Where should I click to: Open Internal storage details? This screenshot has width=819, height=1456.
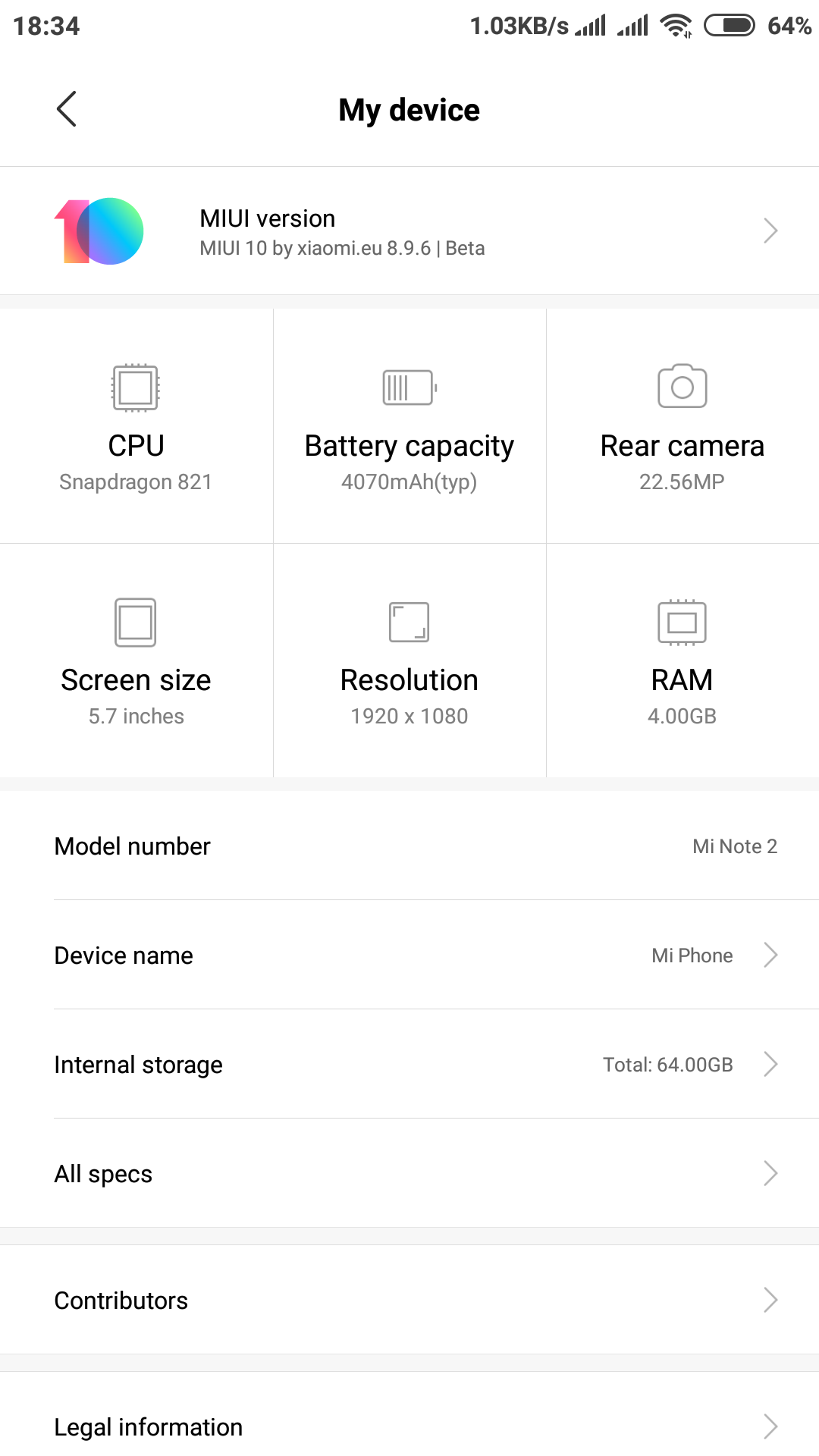[409, 1064]
